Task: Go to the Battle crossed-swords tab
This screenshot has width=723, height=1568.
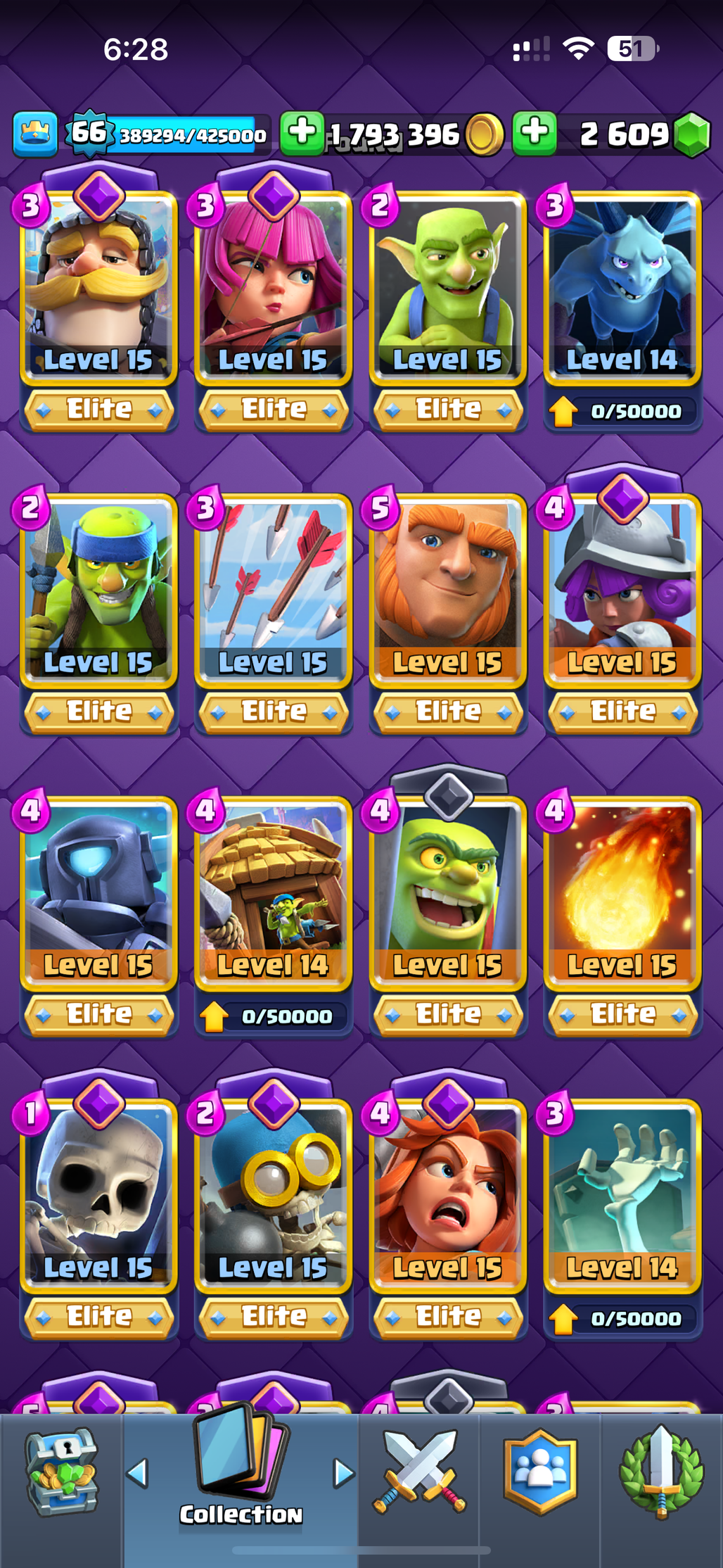Action: point(420,1472)
